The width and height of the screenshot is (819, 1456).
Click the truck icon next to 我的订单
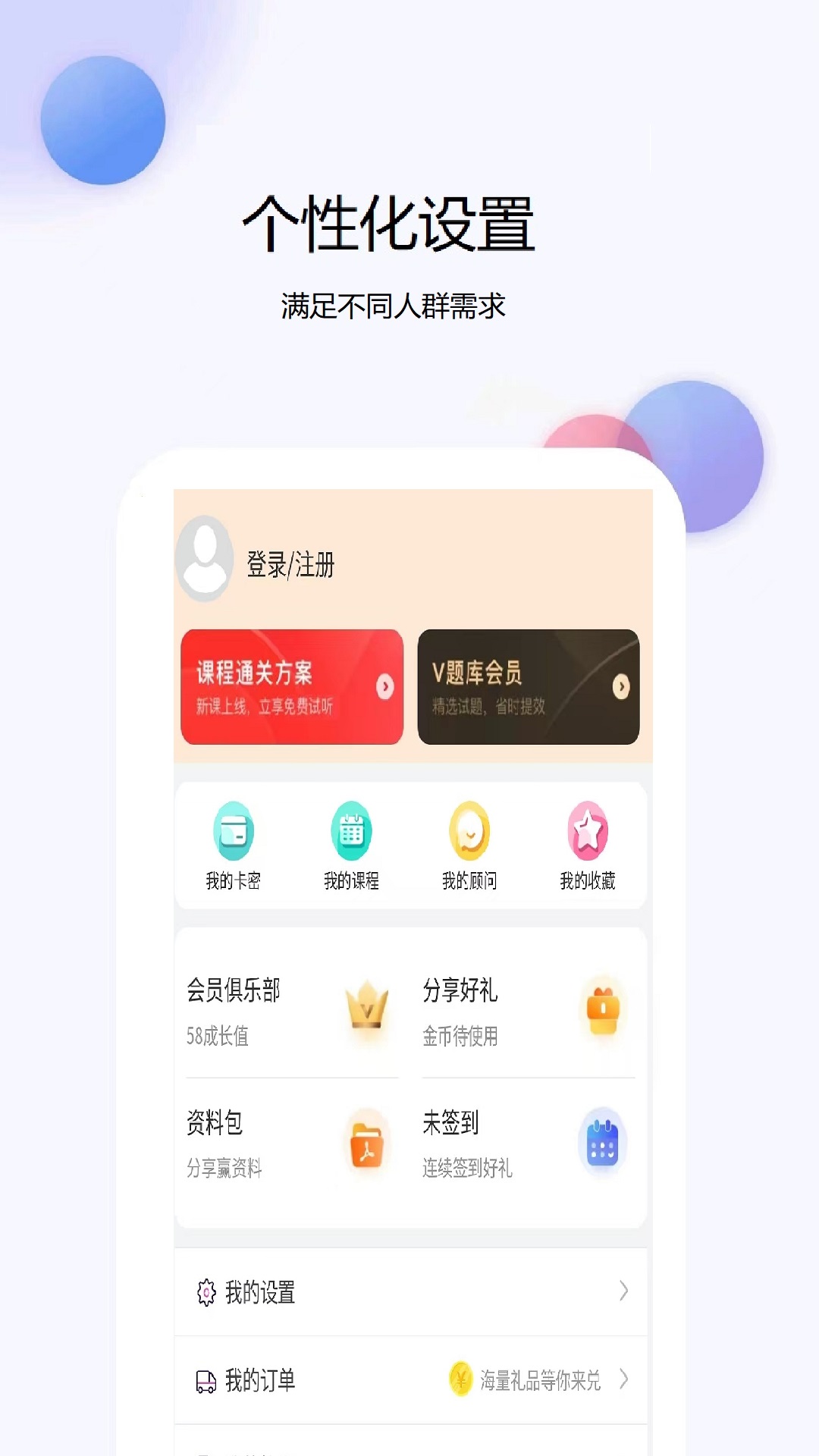tap(203, 1380)
